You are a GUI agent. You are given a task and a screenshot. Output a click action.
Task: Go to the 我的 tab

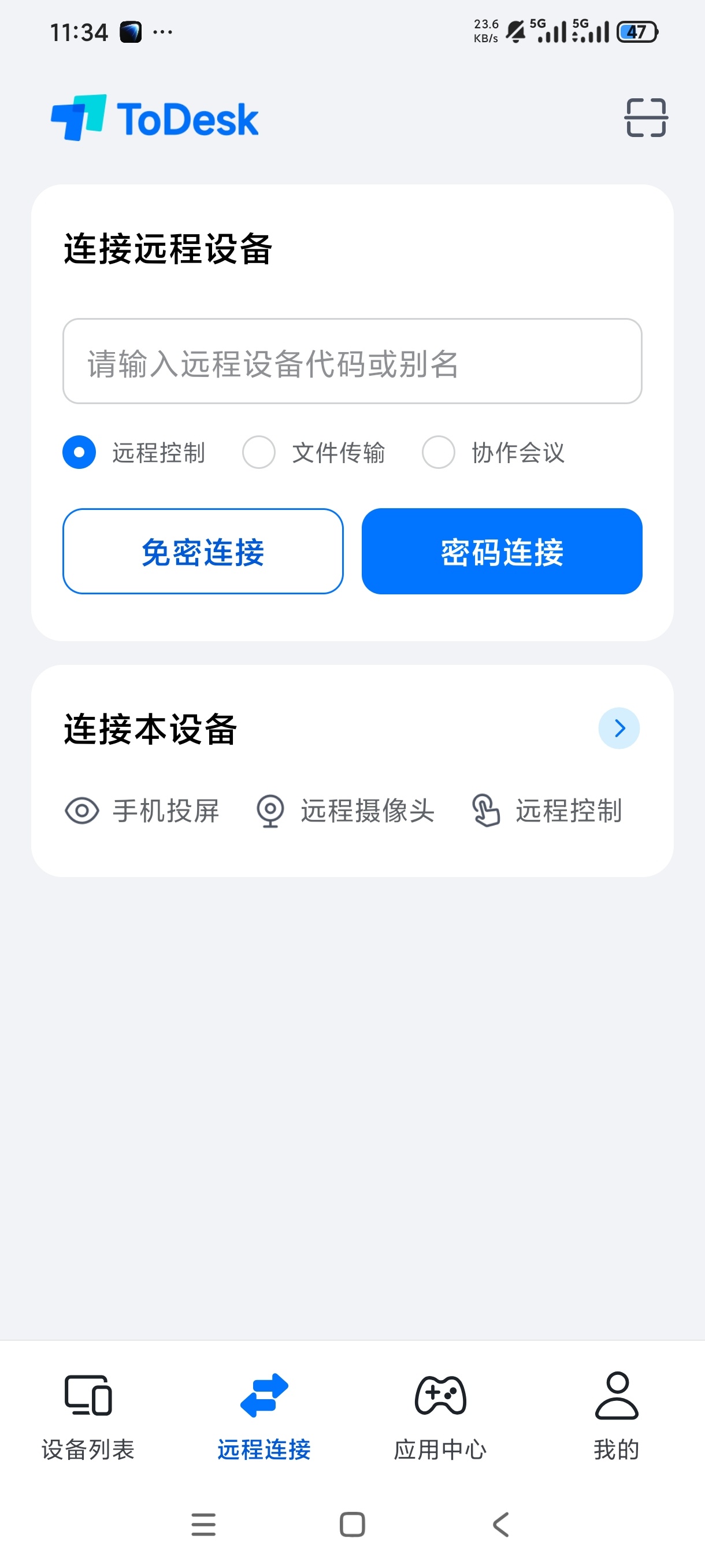[617, 1417]
